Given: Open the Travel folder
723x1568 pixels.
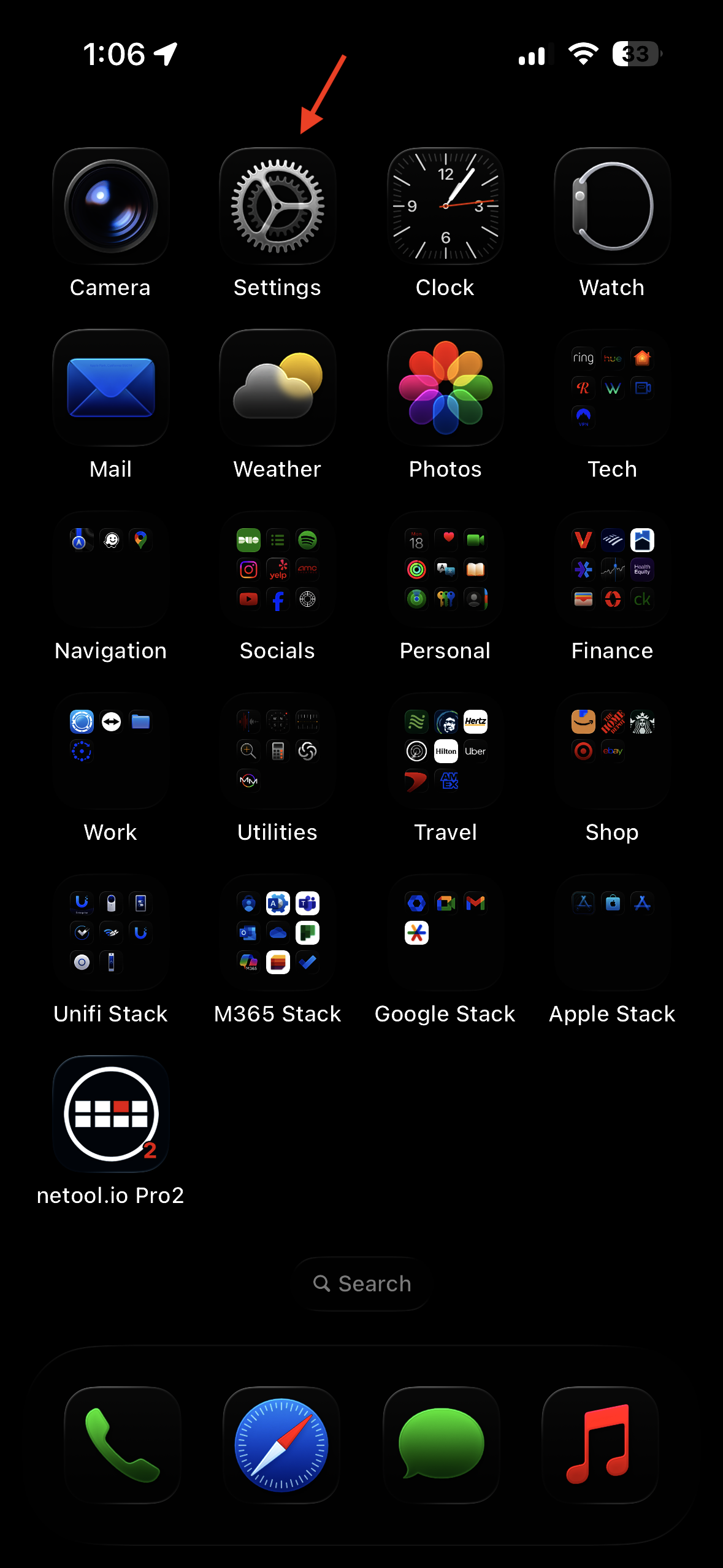Looking at the screenshot, I should point(445,751).
